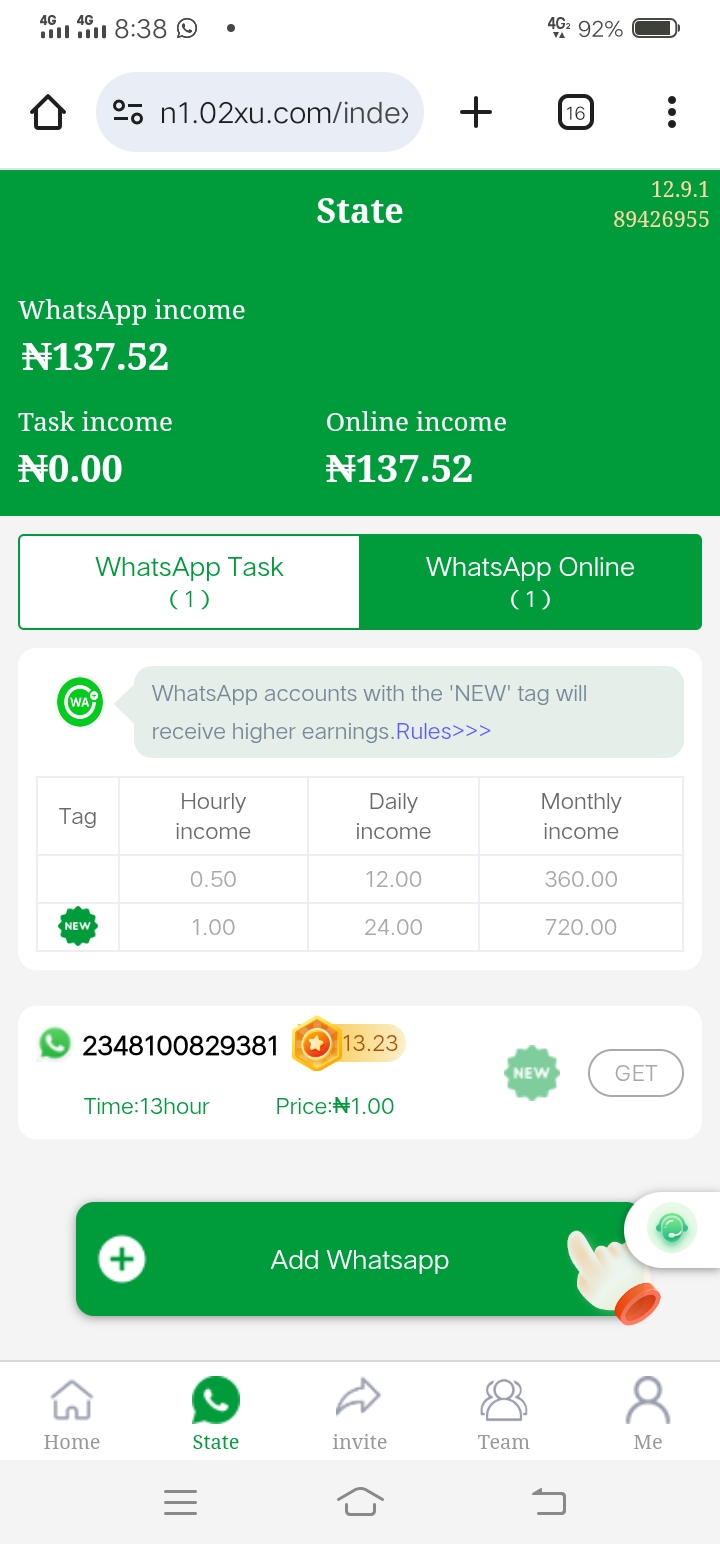This screenshot has width=720, height=1544.
Task: View the Team tab
Action: [x=503, y=1413]
